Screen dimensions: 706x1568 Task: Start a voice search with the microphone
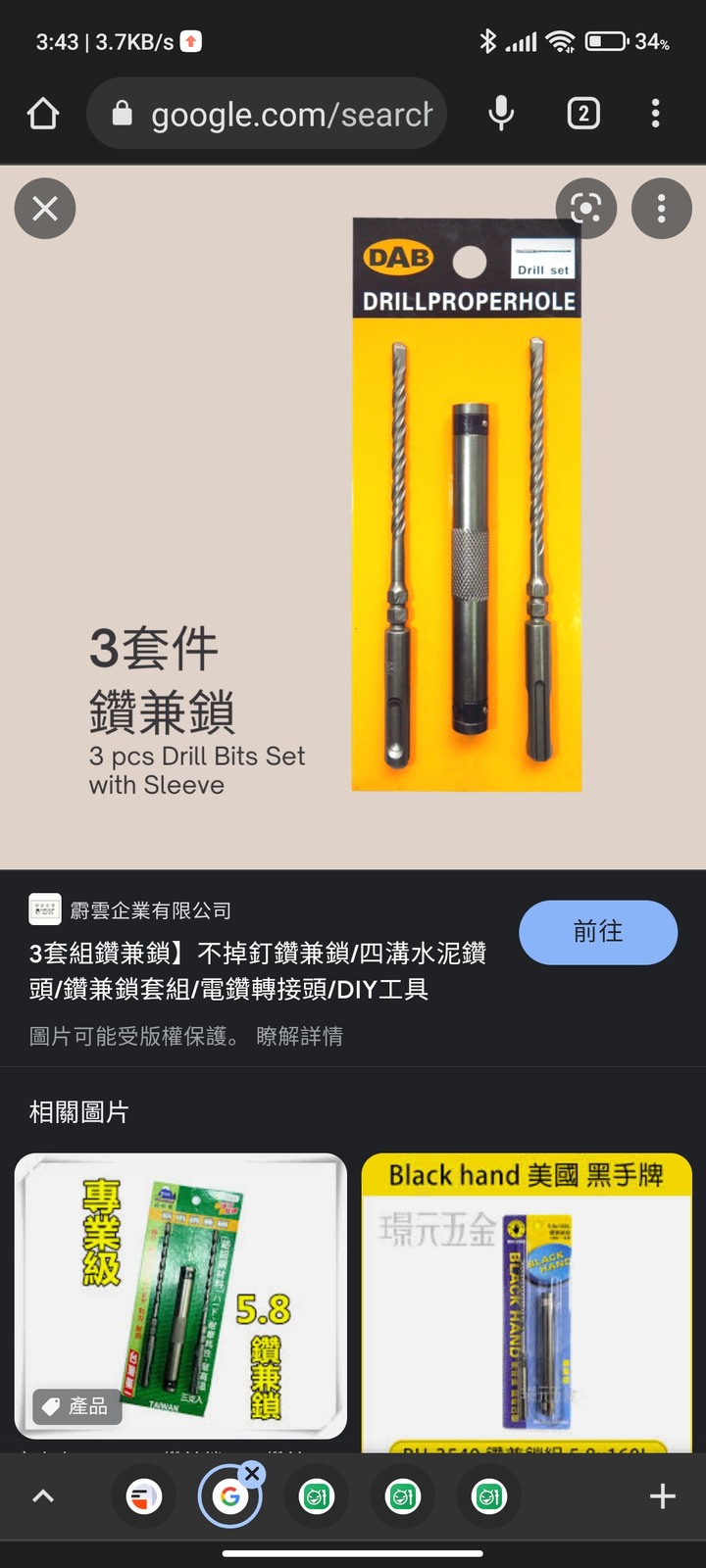click(501, 114)
